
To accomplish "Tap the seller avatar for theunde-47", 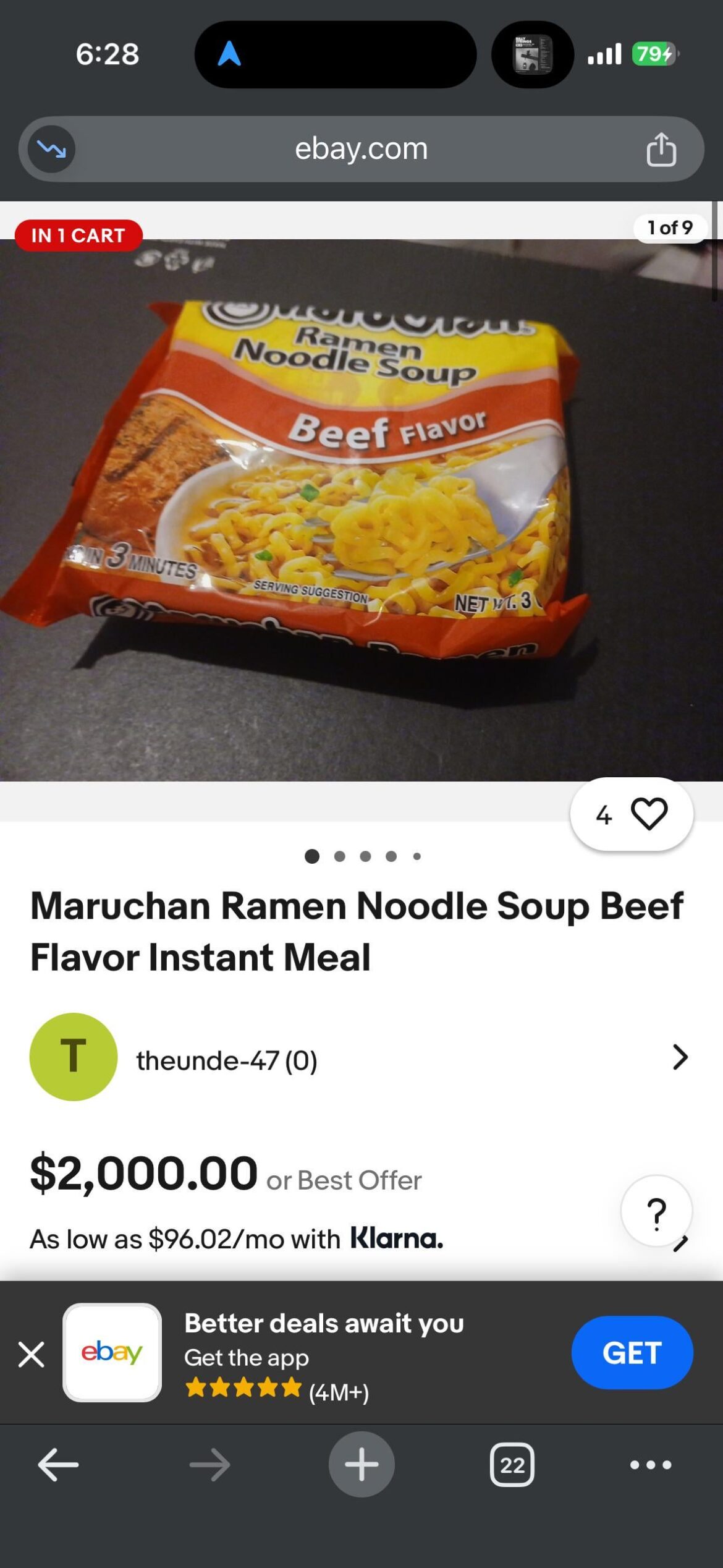I will (x=72, y=1057).
